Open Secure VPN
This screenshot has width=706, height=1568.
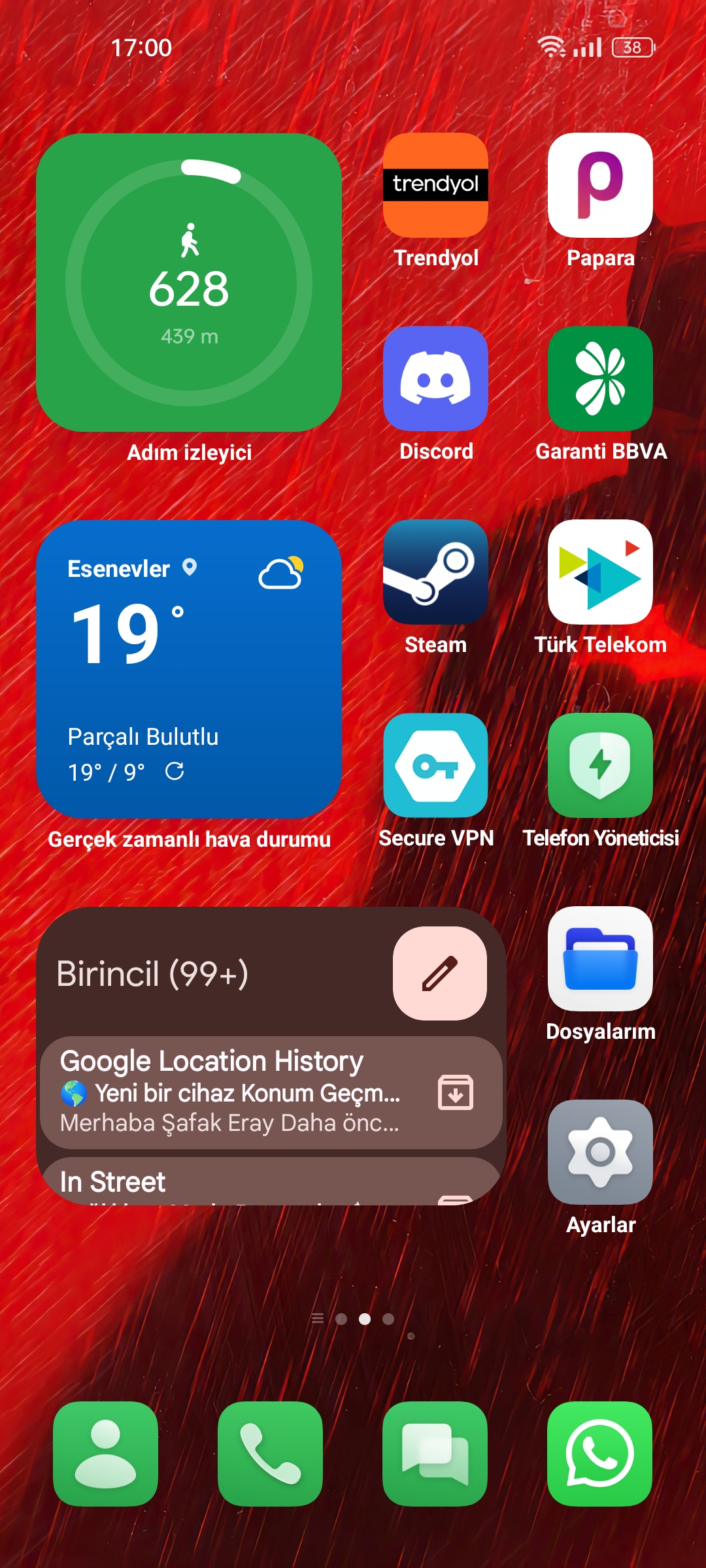tap(435, 765)
